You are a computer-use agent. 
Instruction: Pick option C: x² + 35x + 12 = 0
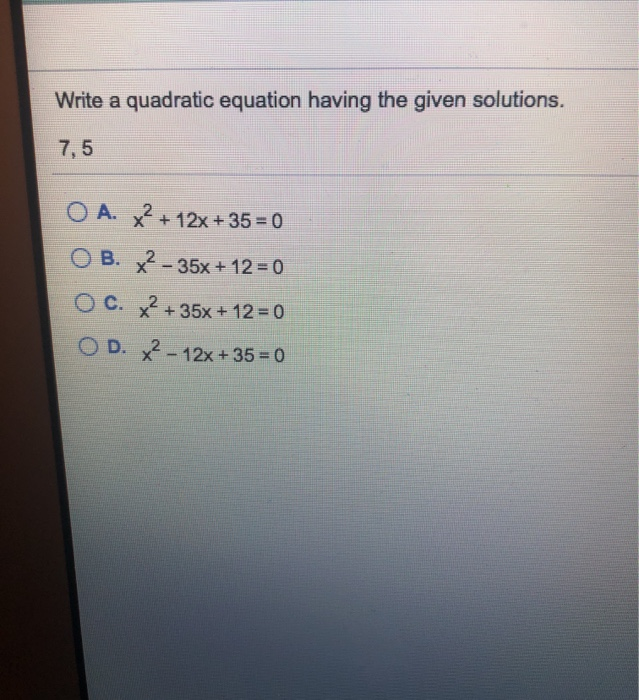(x=84, y=304)
